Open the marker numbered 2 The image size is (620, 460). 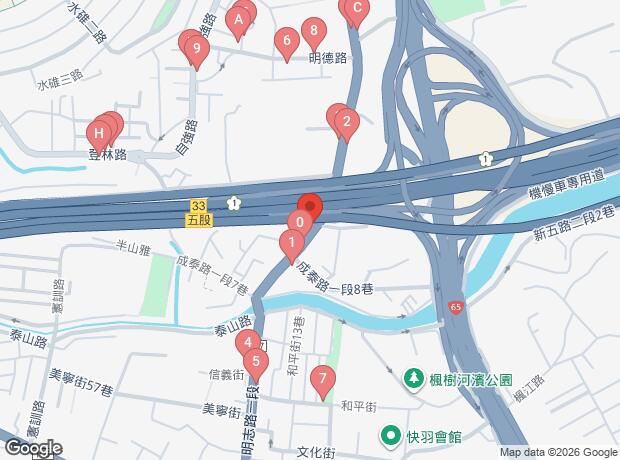(346, 124)
